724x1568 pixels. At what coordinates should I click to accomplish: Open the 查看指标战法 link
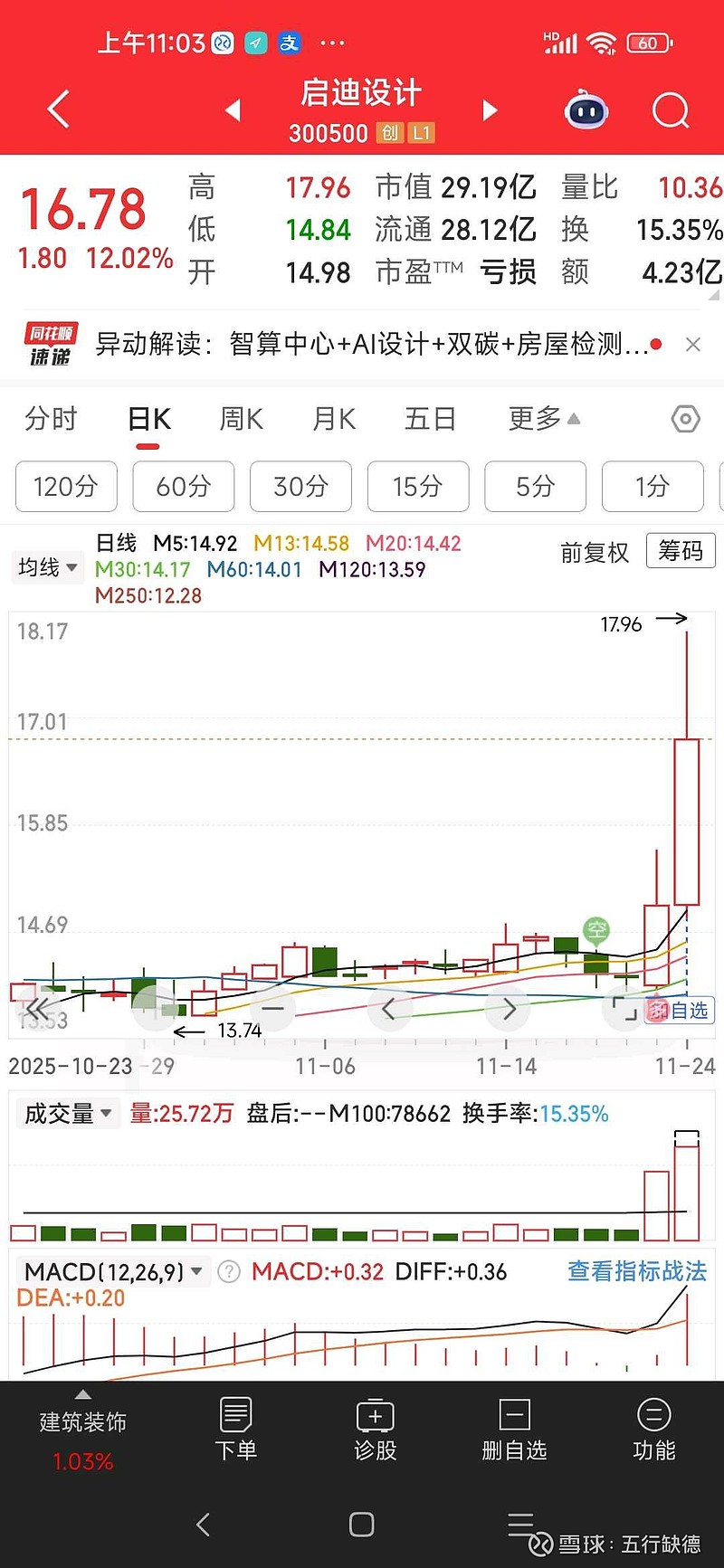636,1271
